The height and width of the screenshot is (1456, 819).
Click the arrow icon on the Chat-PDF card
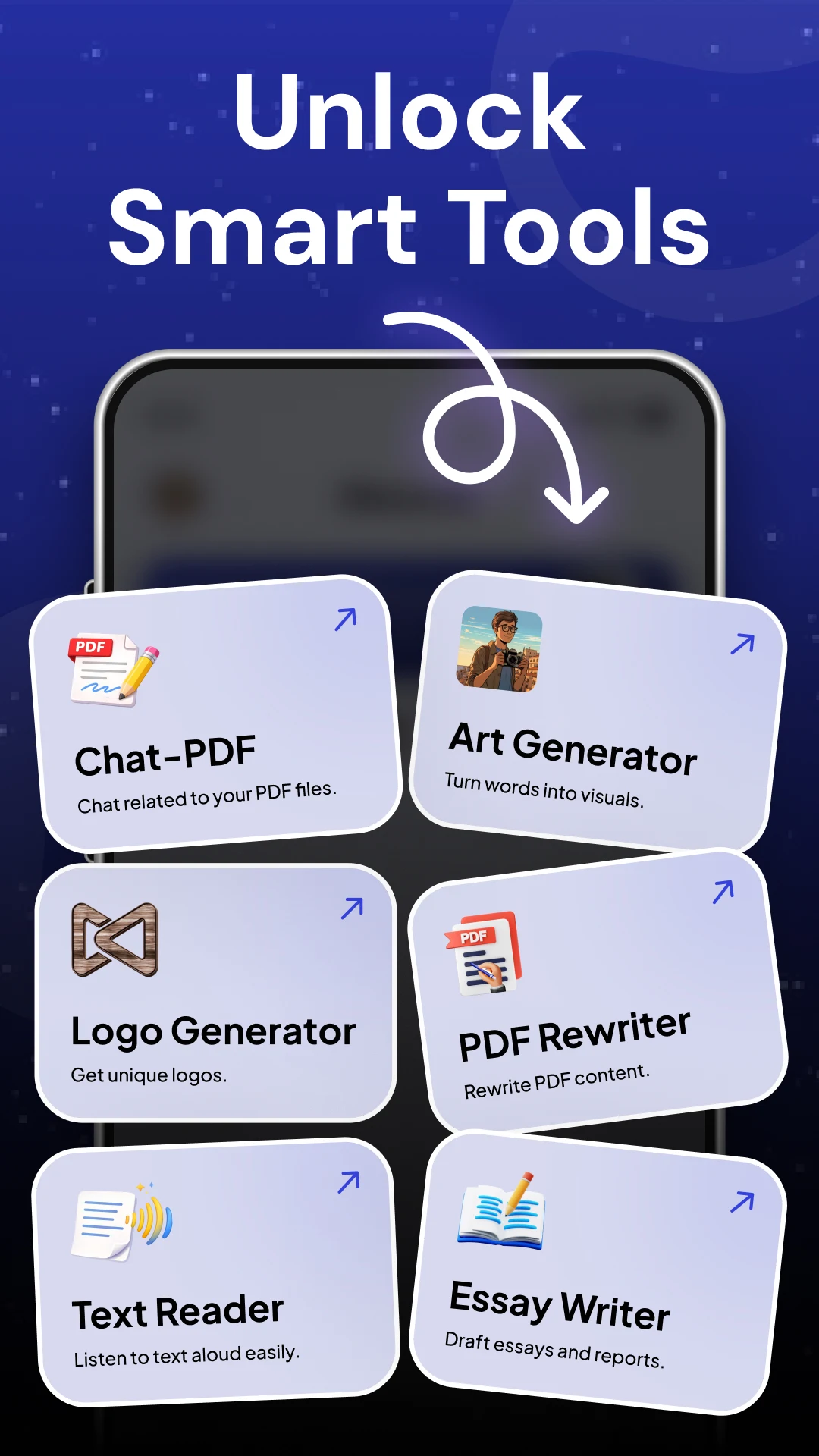coord(346,620)
